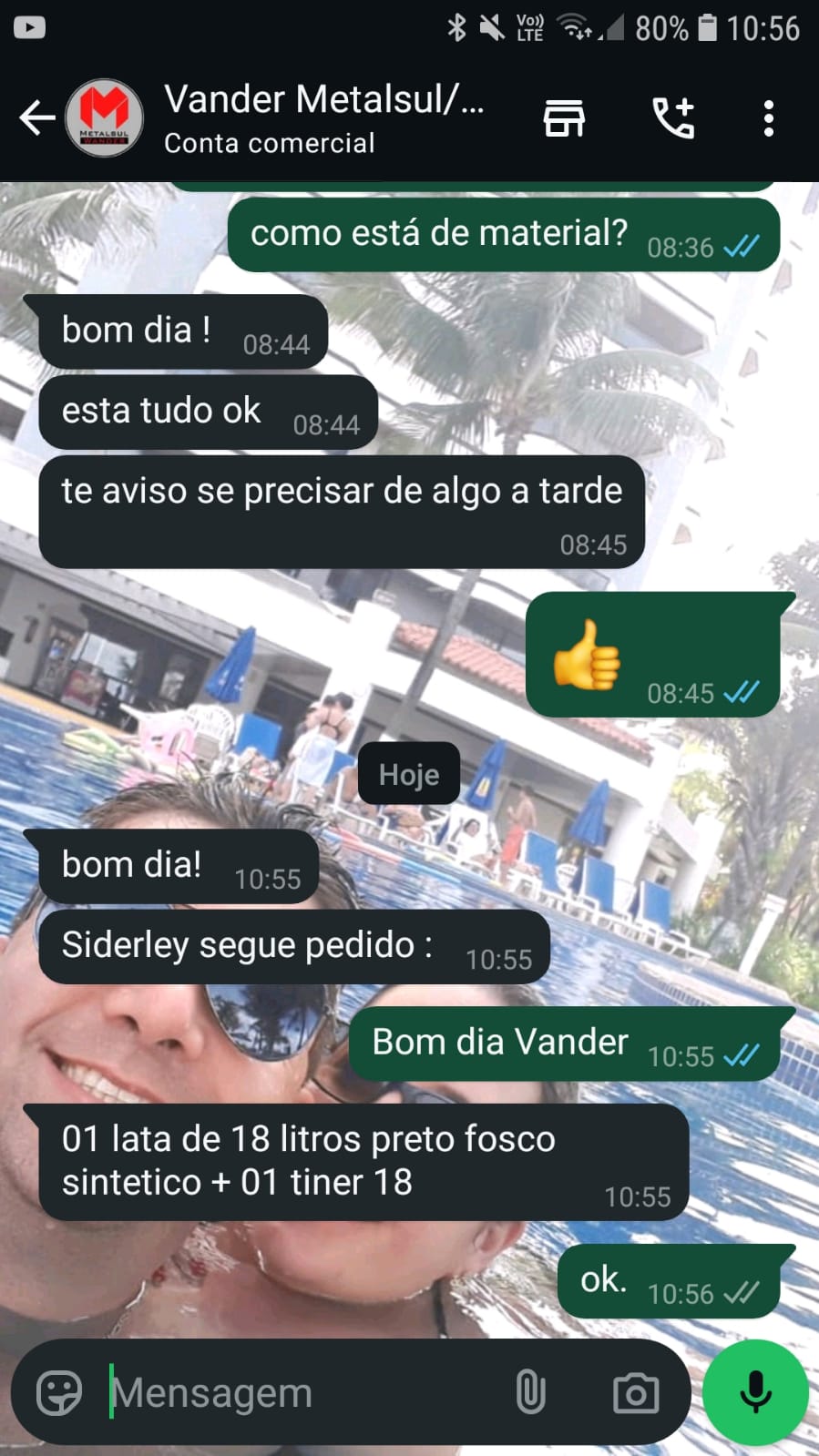Start a voice call with Vander
Image resolution: width=819 pixels, height=1456 pixels.
point(674,118)
